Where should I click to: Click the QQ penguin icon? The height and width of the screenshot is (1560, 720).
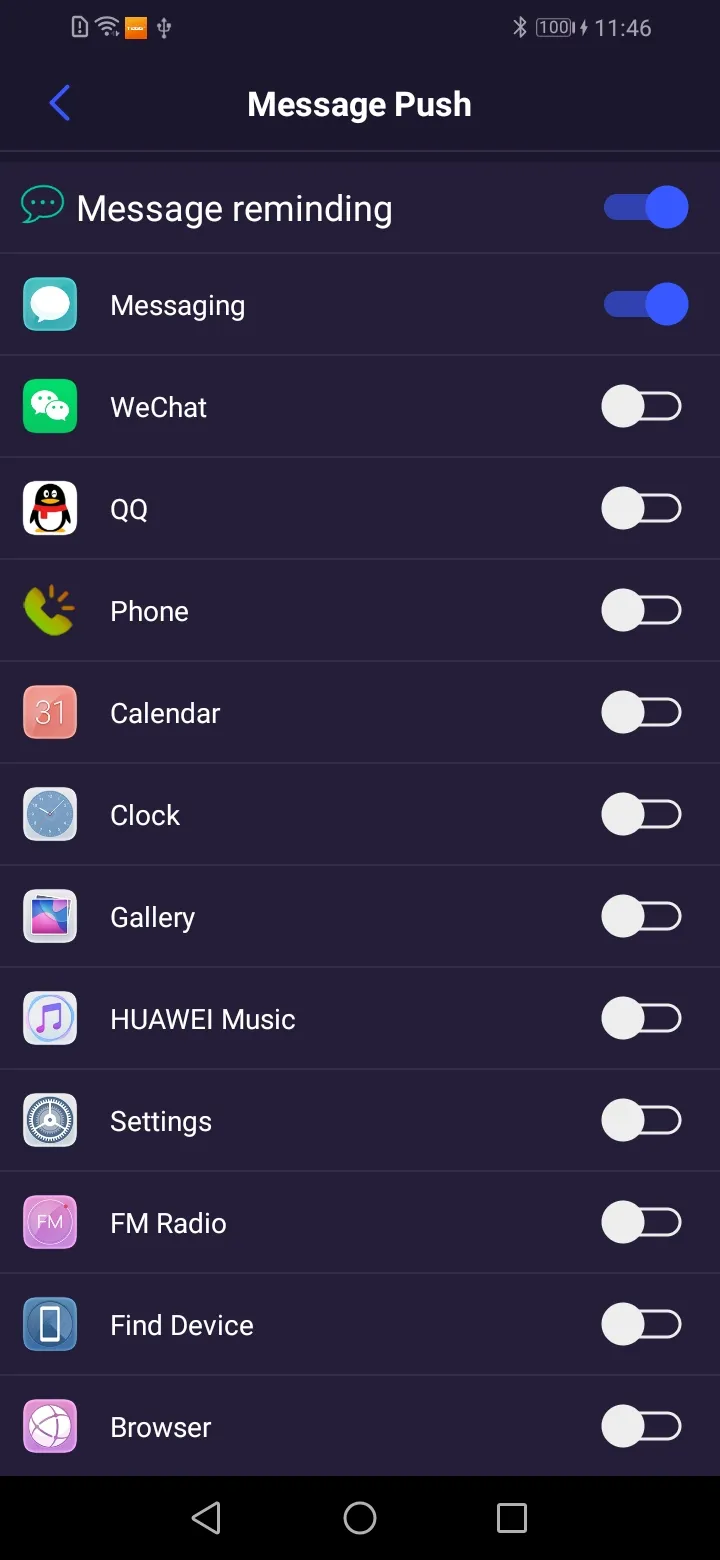tap(49, 508)
